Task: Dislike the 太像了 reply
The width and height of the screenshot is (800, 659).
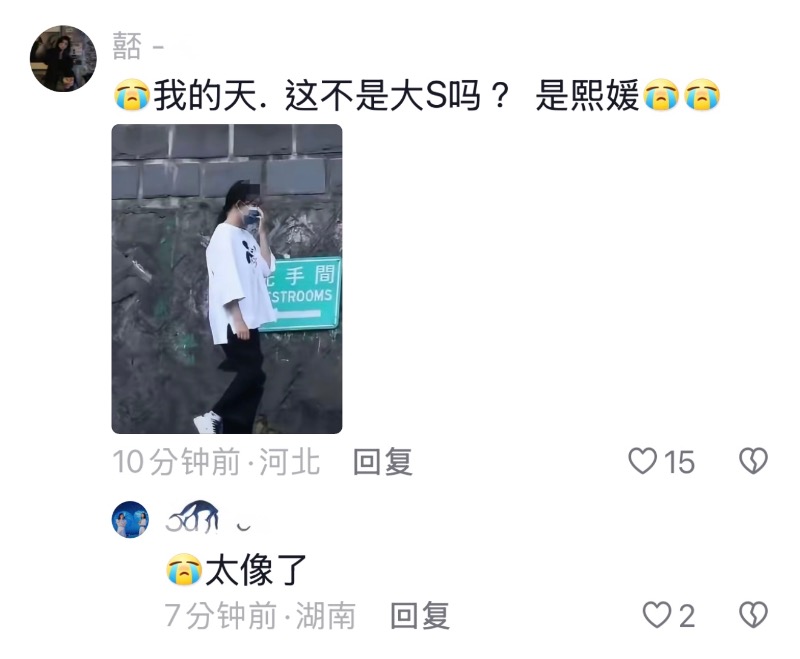Action: tap(753, 615)
